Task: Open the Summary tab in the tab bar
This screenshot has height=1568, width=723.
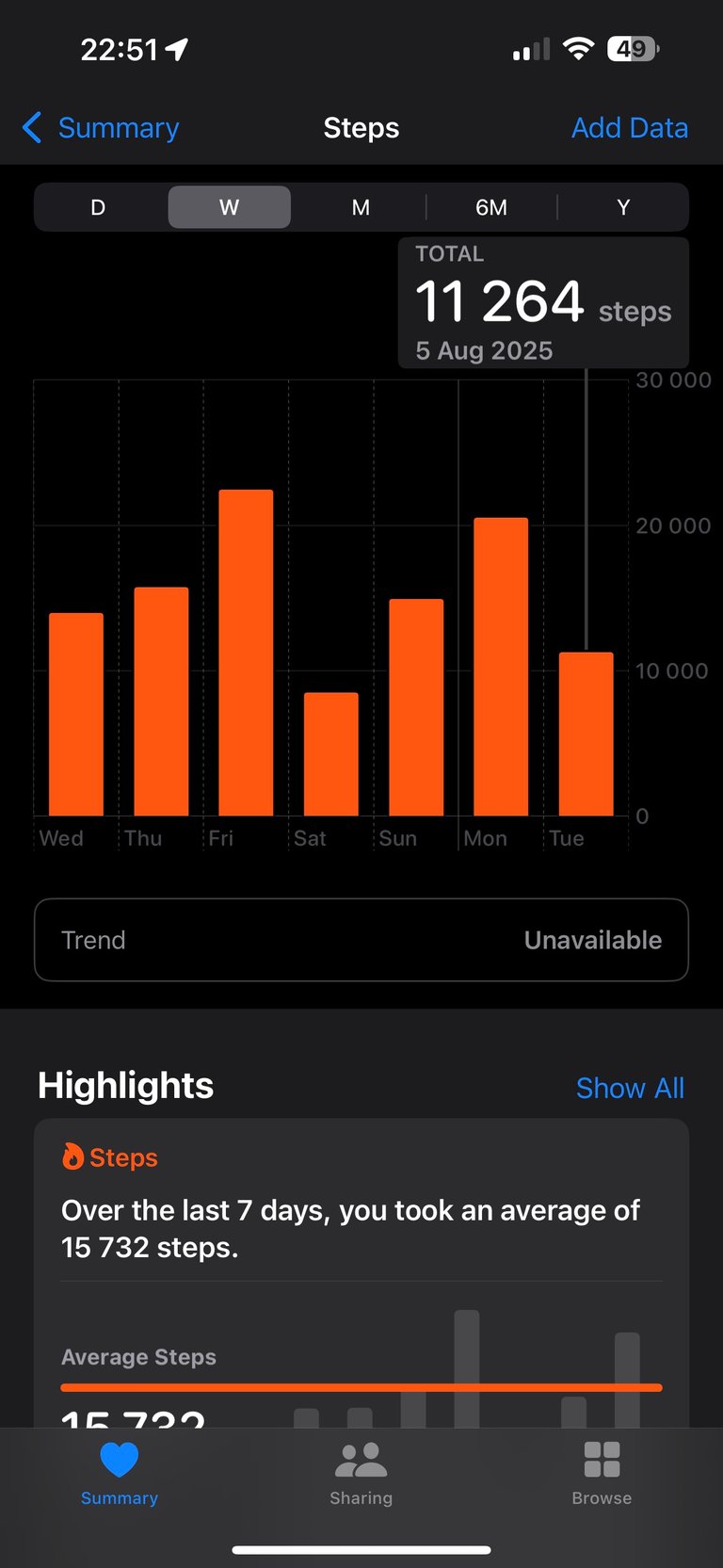Action: 120,1474
